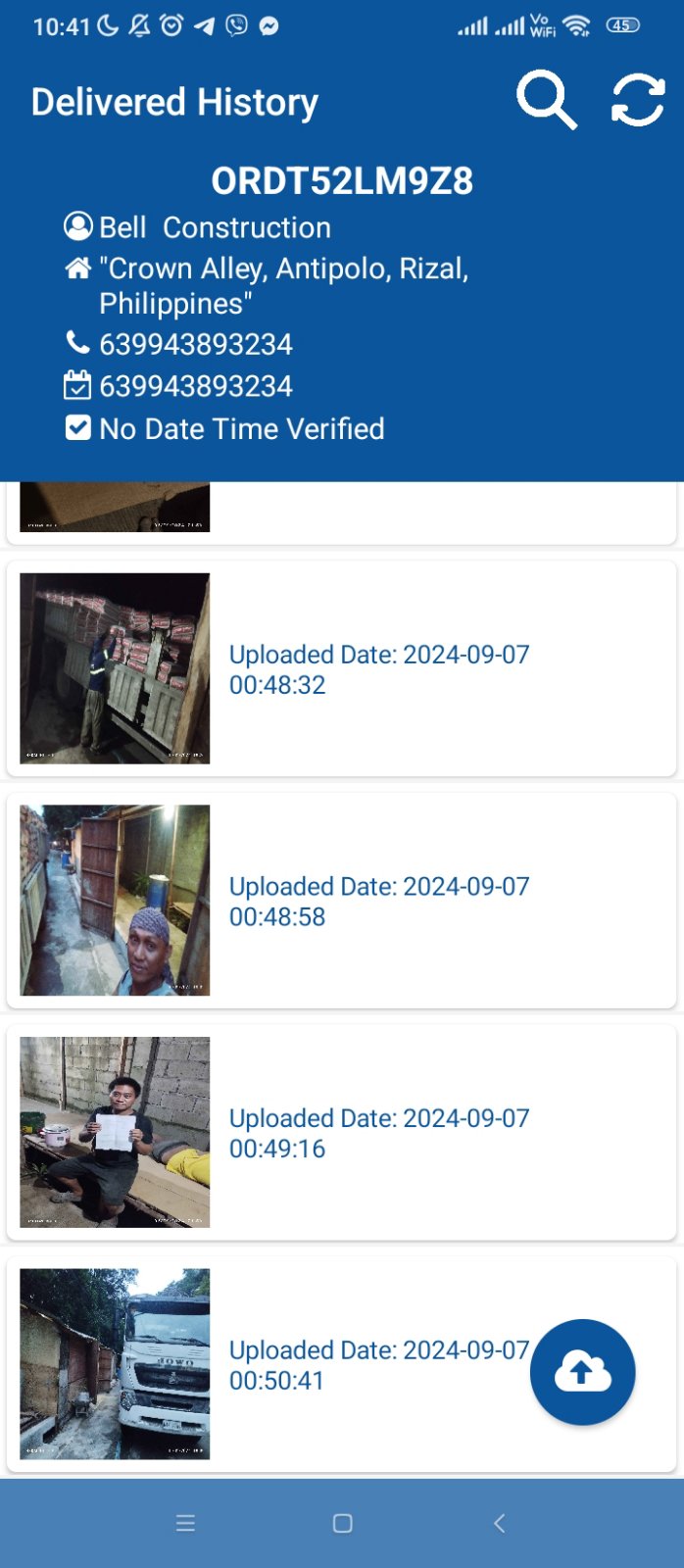Tap the cloud upload floating button
Image resolution: width=684 pixels, height=1568 pixels.
coord(582,1371)
